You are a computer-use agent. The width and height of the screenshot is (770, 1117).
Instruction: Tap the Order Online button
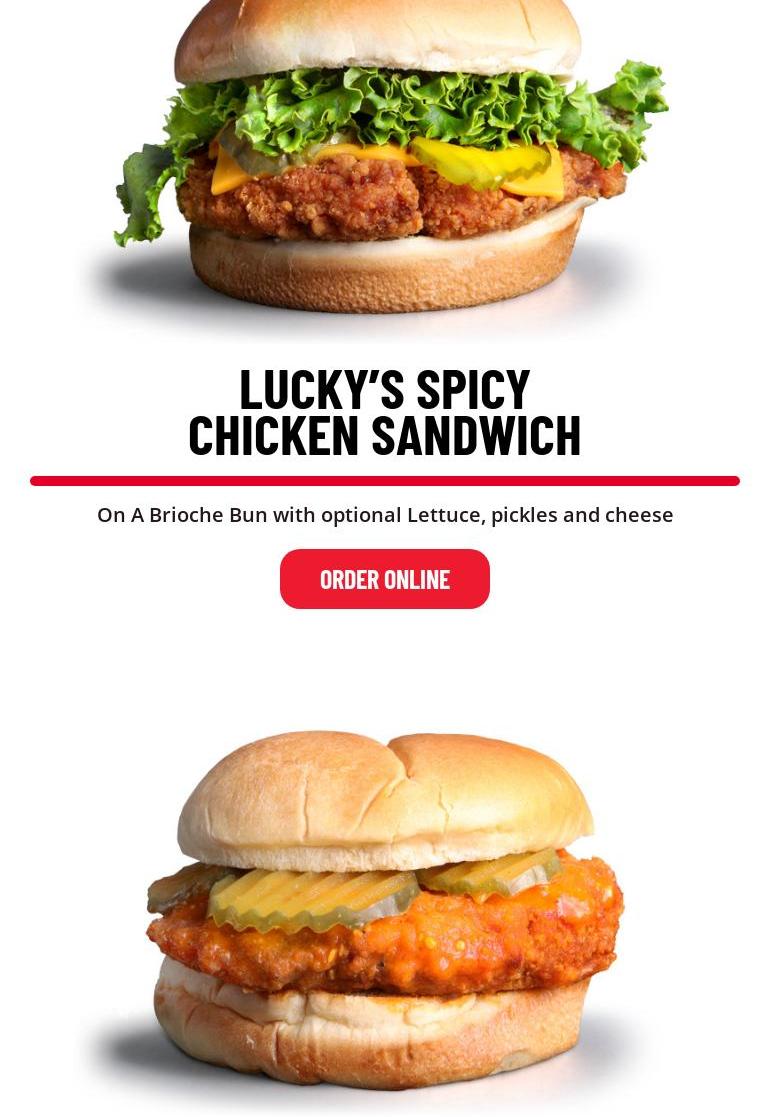385,579
